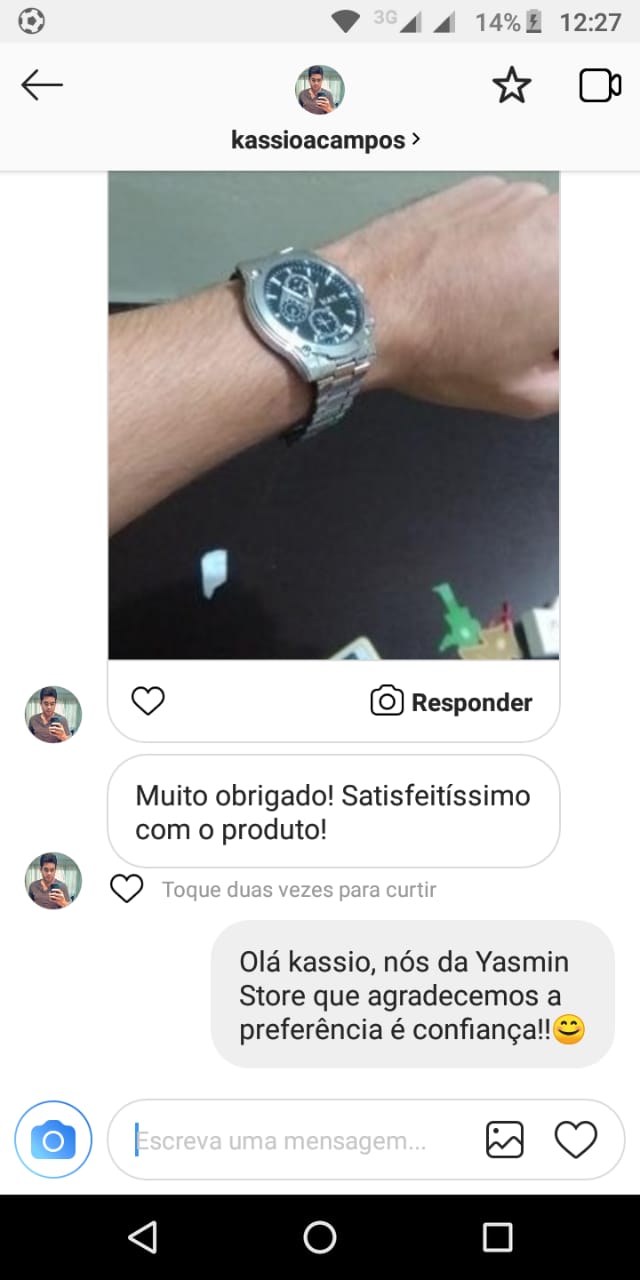Open the wristwatch photo full screen
Viewport: 640px width, 1280px height.
coord(333,414)
